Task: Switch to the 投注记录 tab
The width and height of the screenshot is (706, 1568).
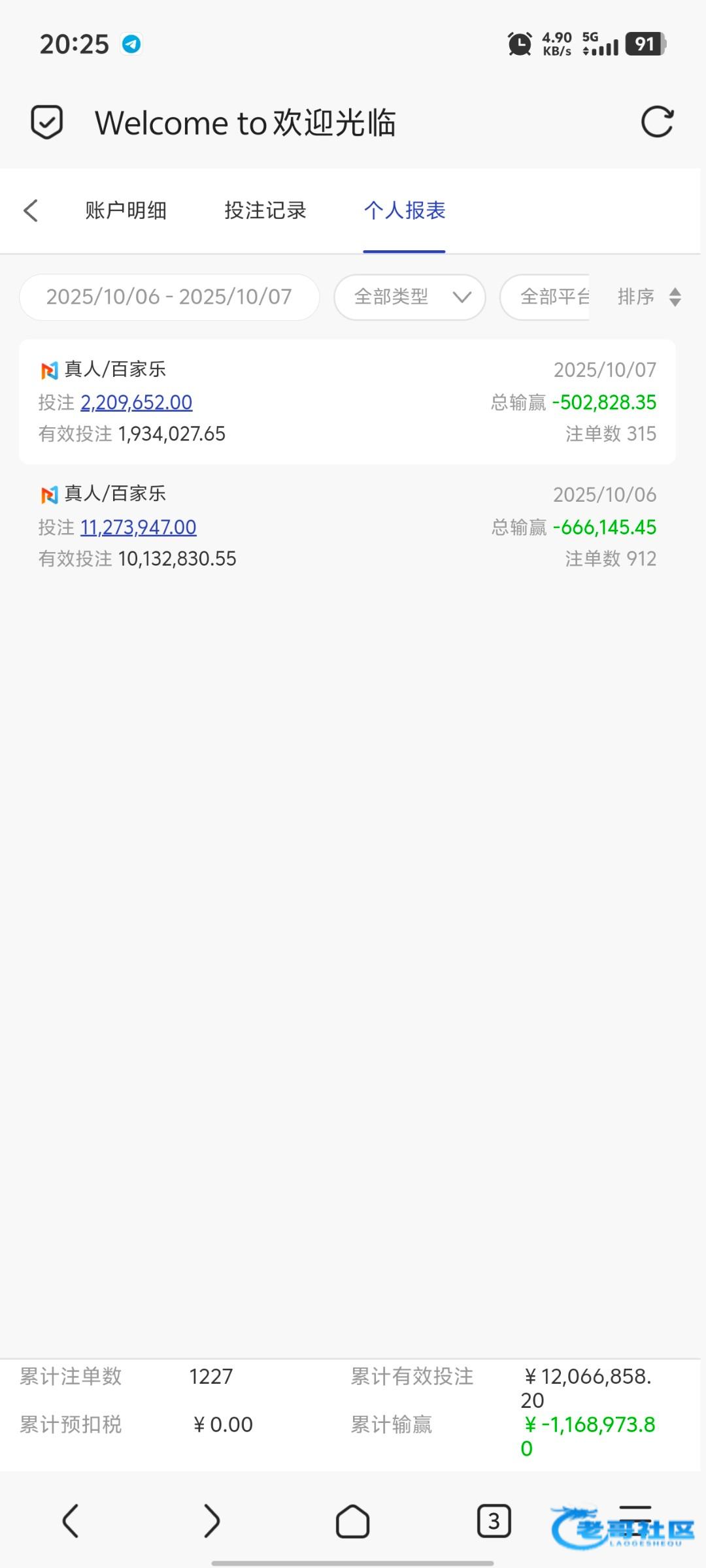Action: click(265, 210)
